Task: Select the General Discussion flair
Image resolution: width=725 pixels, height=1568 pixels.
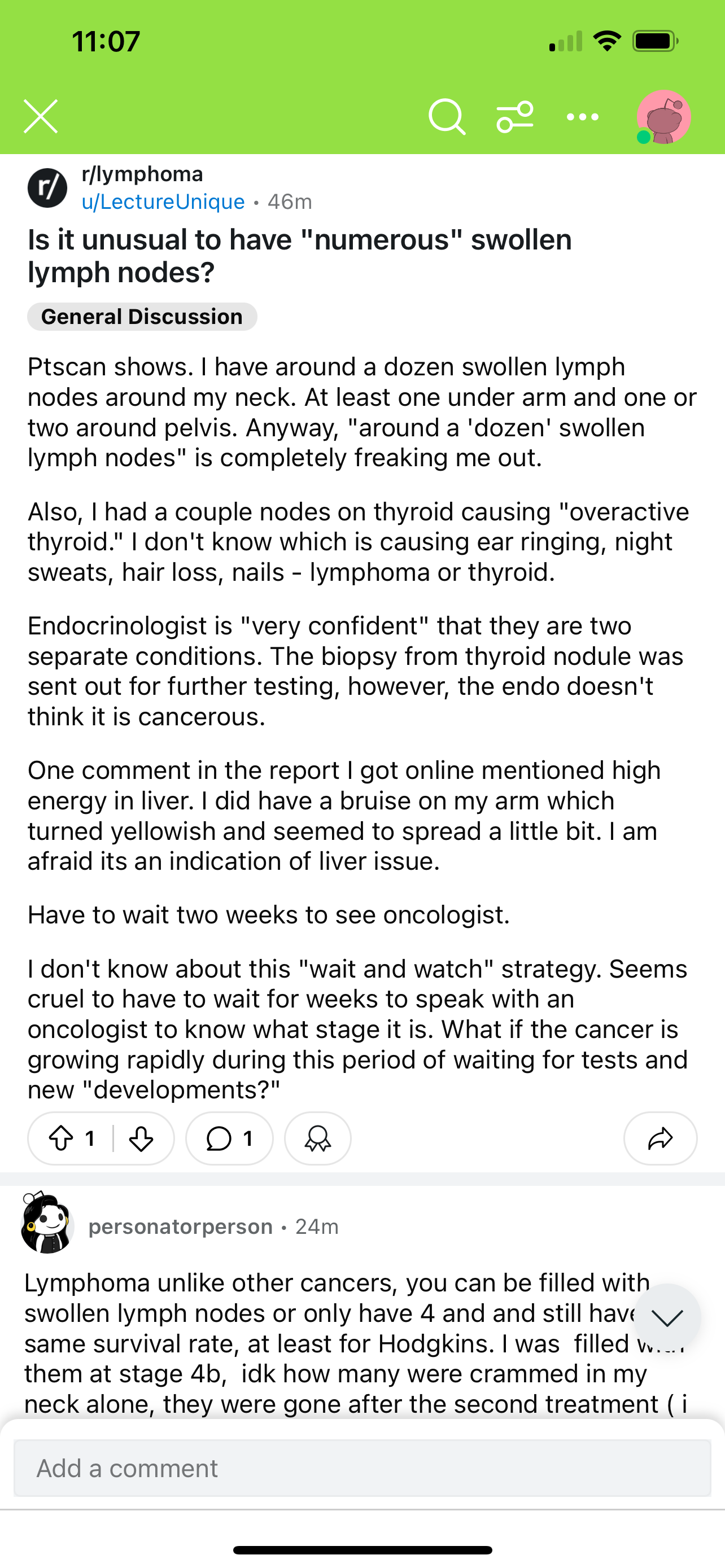Action: [142, 317]
